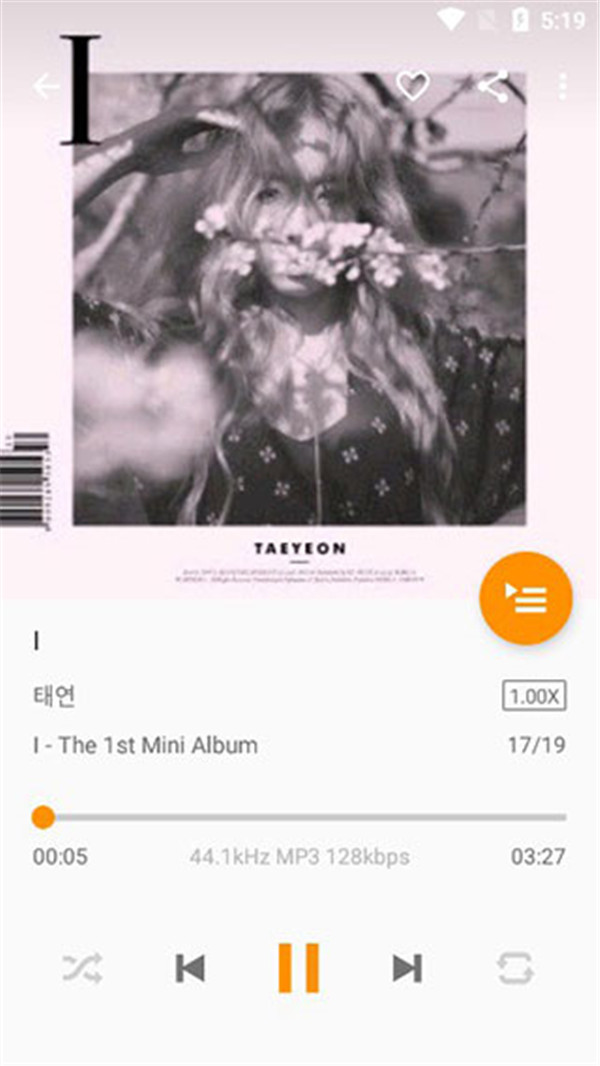The image size is (600, 1066).
Task: Tap the middle of the seek bar
Action: coord(300,817)
